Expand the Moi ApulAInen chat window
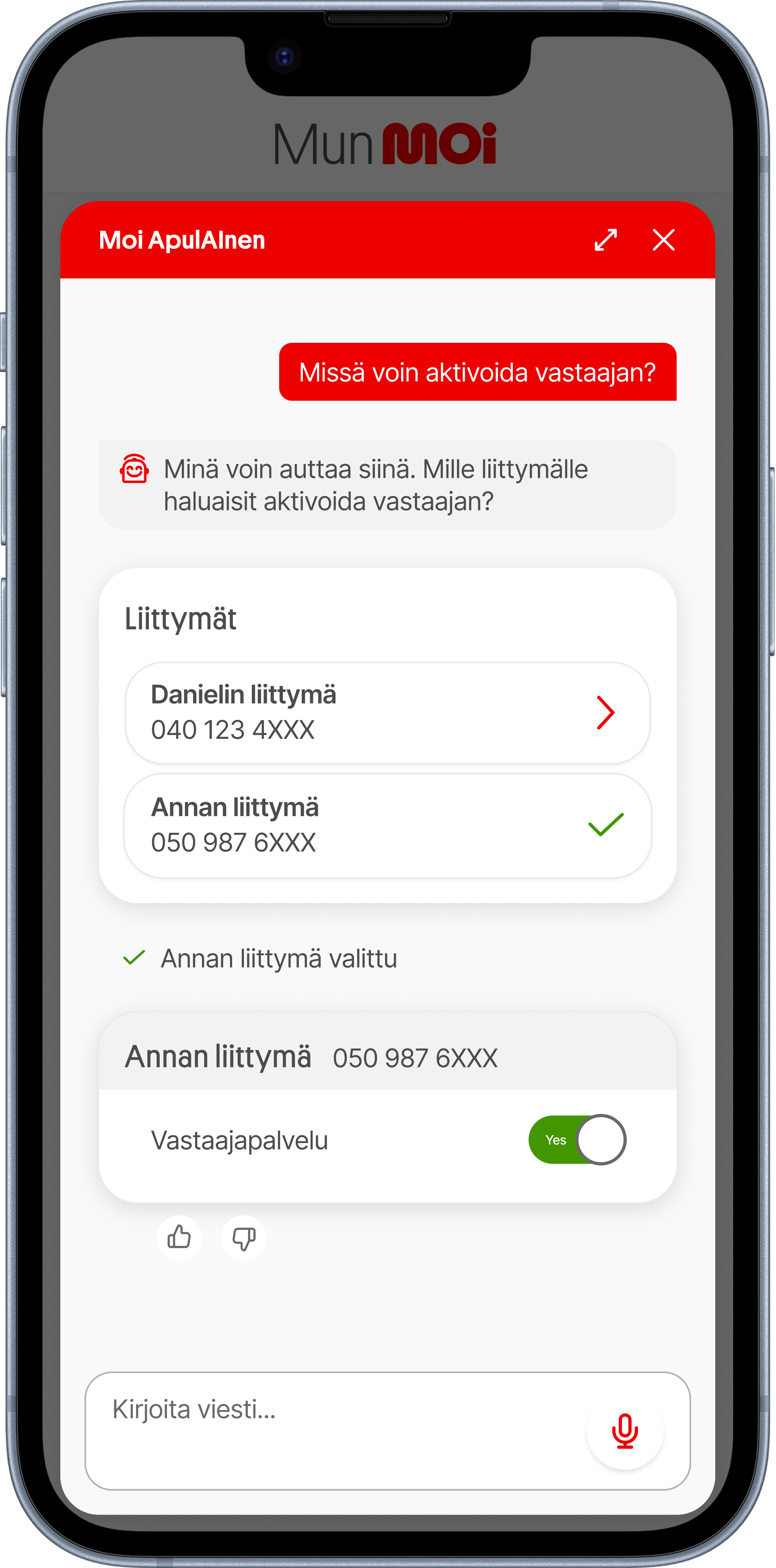Screen dimensions: 776x1568 (605, 240)
